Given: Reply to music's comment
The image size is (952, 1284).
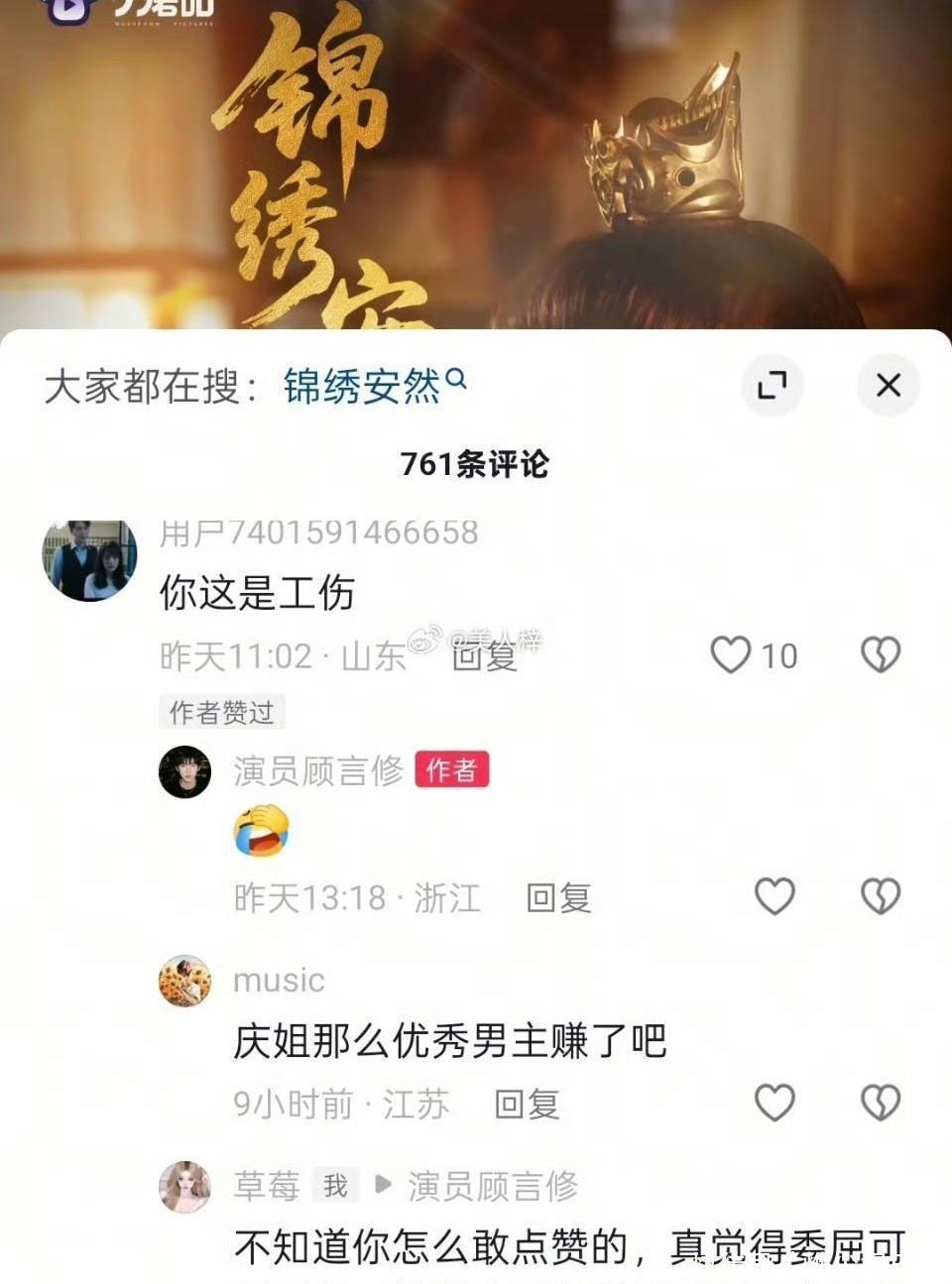Looking at the screenshot, I should click(527, 1105).
